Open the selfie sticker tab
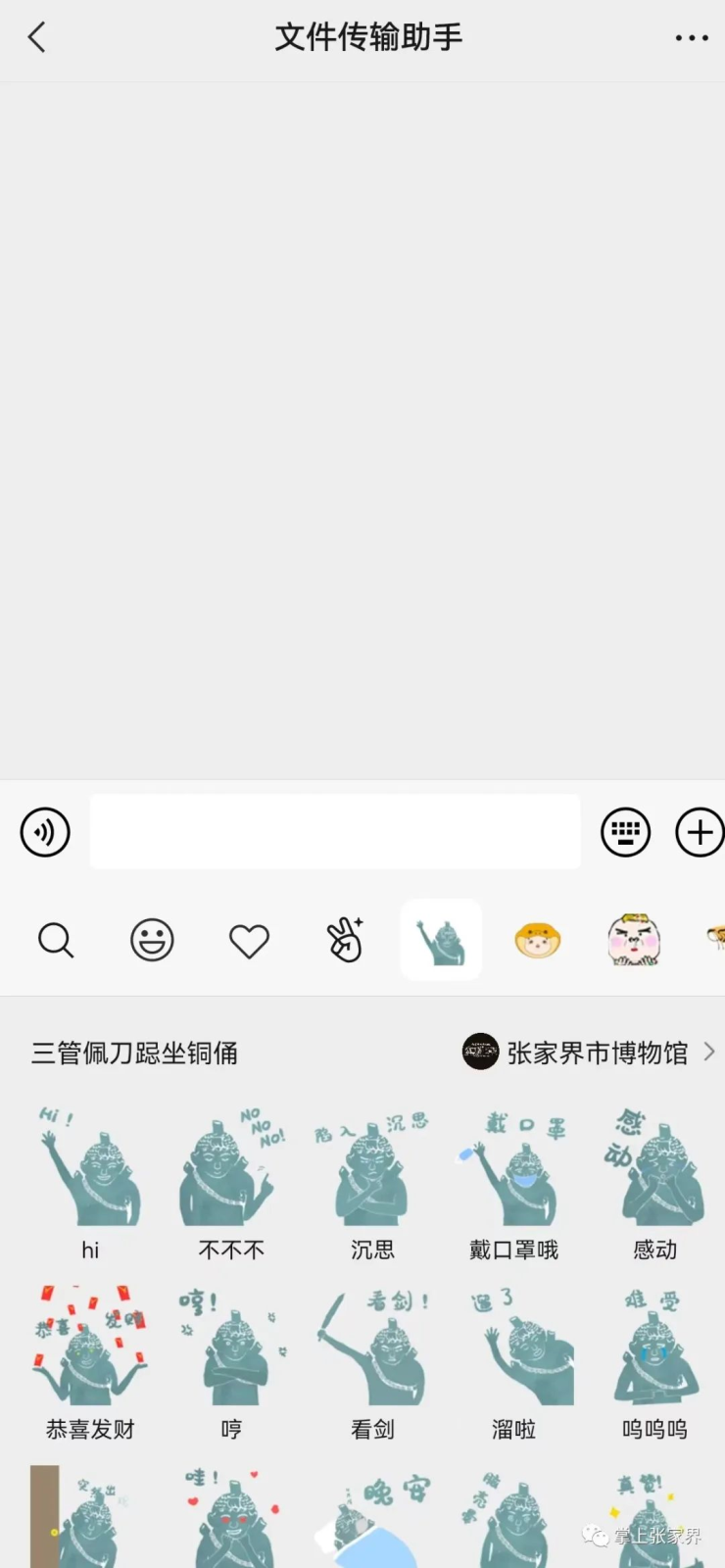 pos(345,940)
